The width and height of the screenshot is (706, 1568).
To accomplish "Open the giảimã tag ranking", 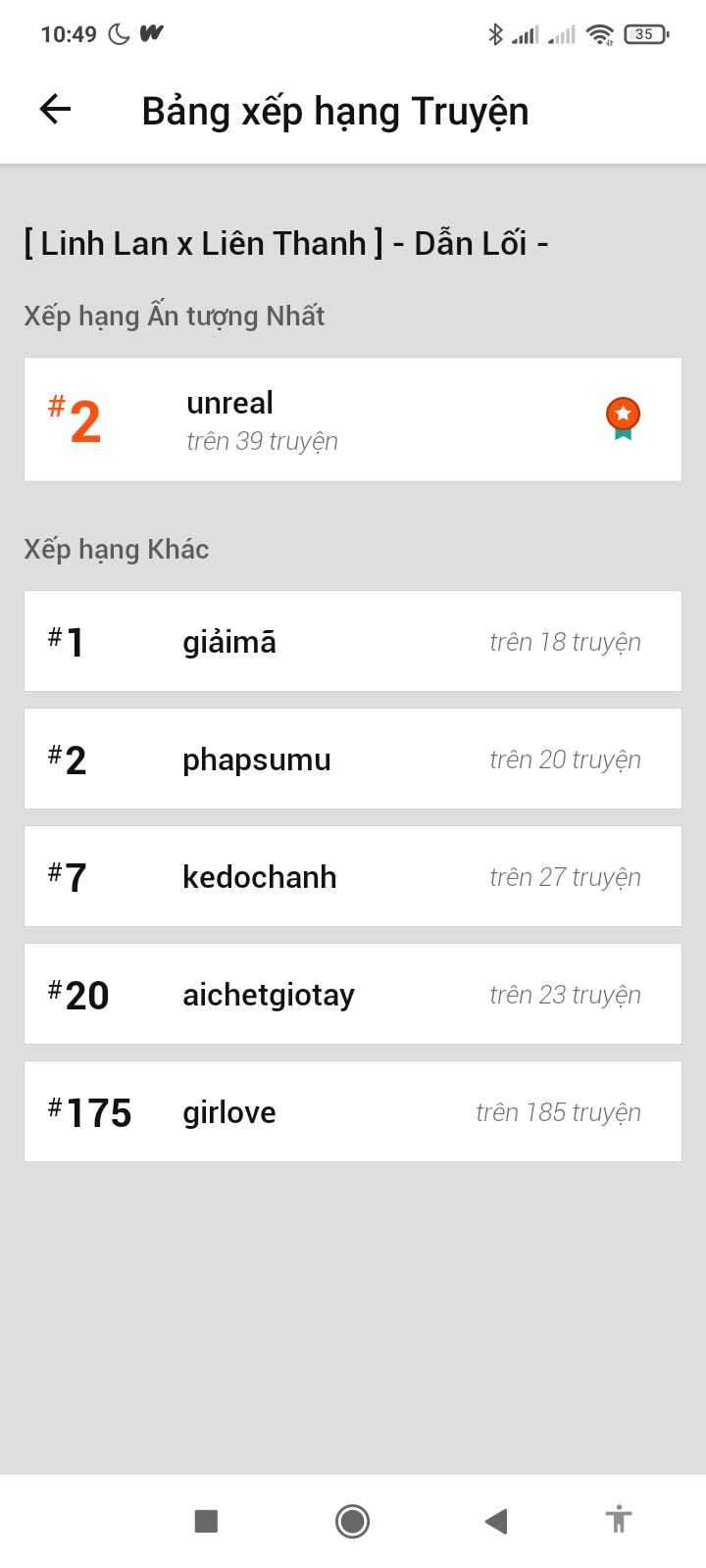I will tap(353, 641).
